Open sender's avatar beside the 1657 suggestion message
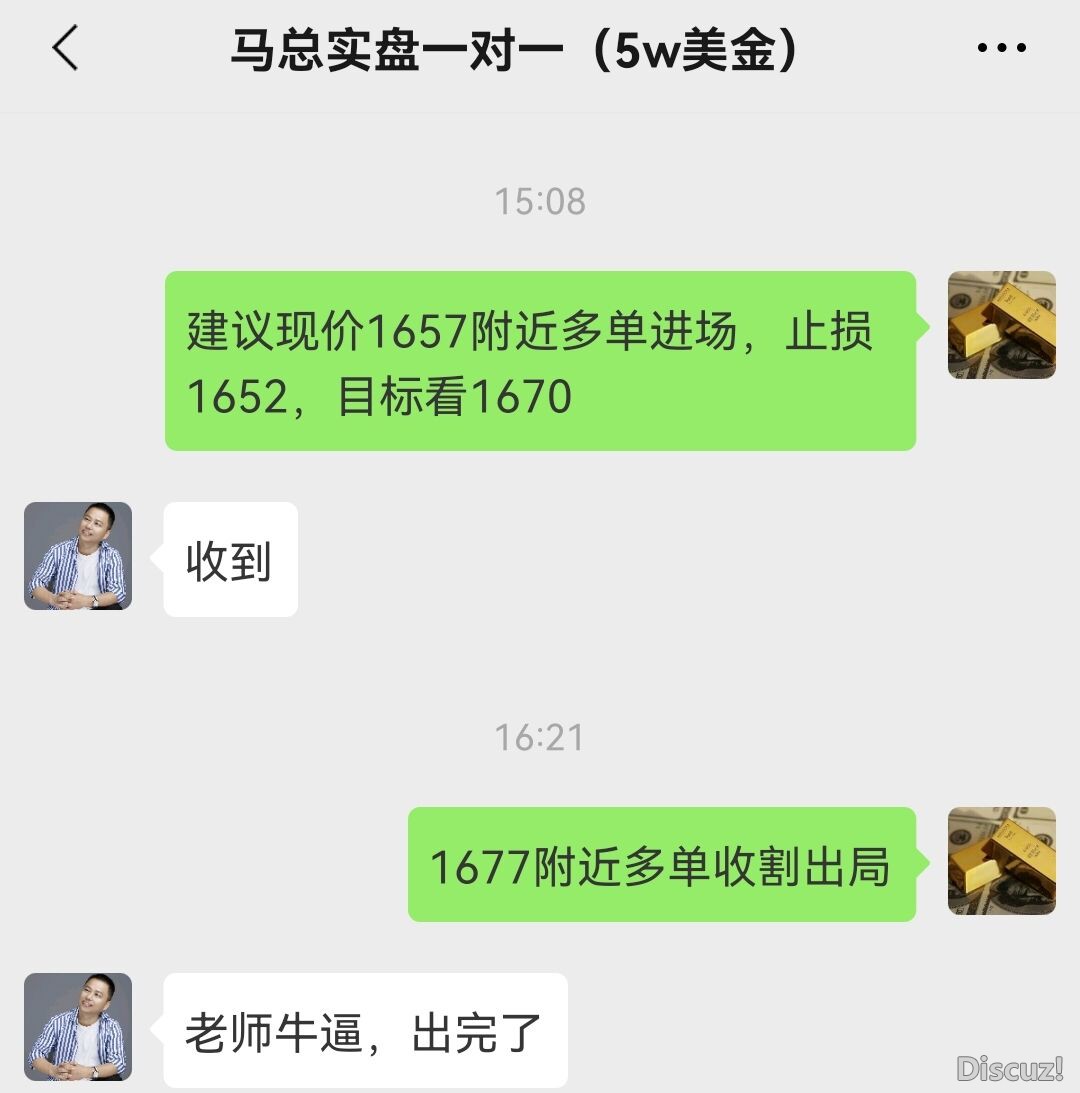The width and height of the screenshot is (1080, 1093). click(1001, 325)
